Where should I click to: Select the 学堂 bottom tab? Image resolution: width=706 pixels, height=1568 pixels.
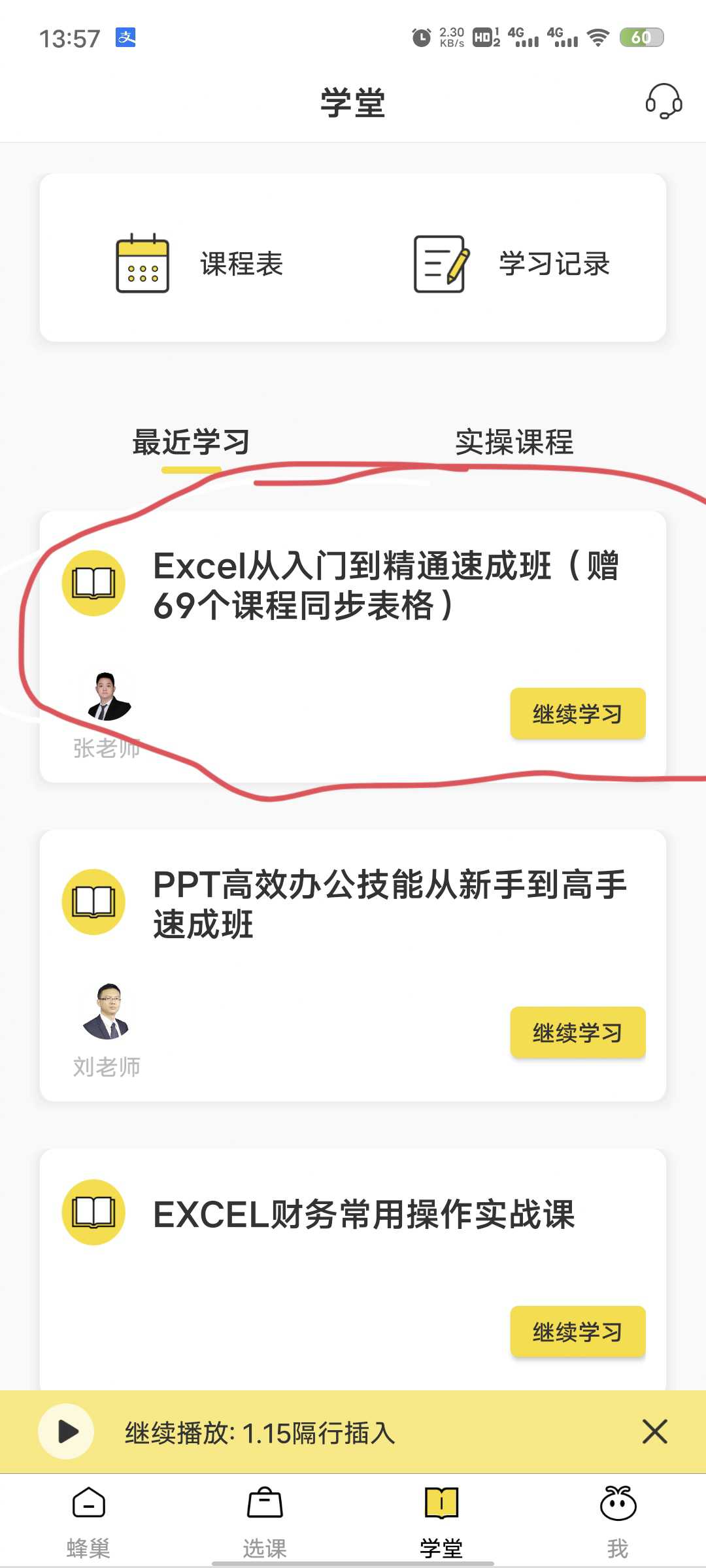pos(441,1520)
